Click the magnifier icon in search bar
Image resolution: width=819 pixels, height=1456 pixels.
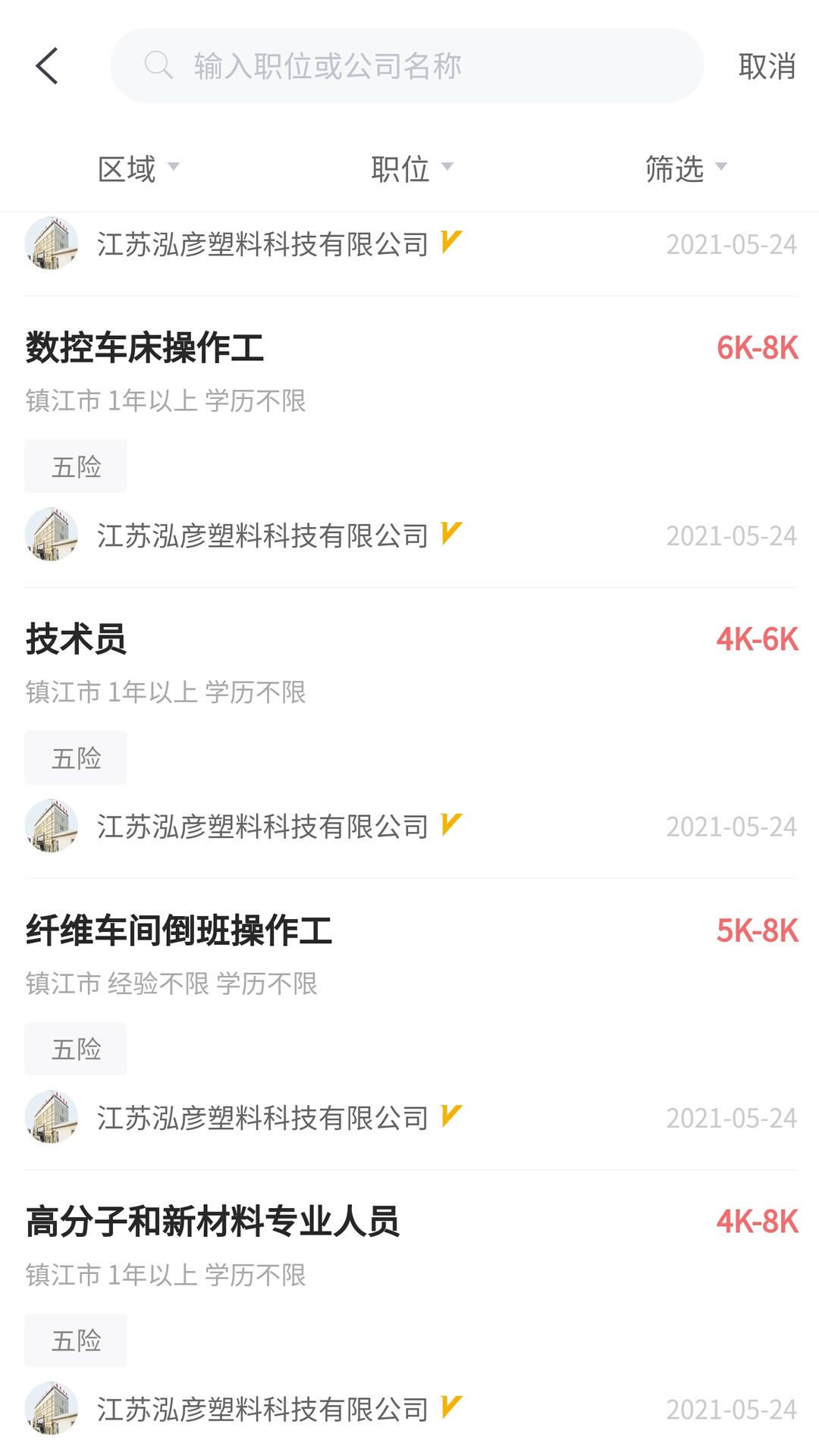(x=158, y=67)
